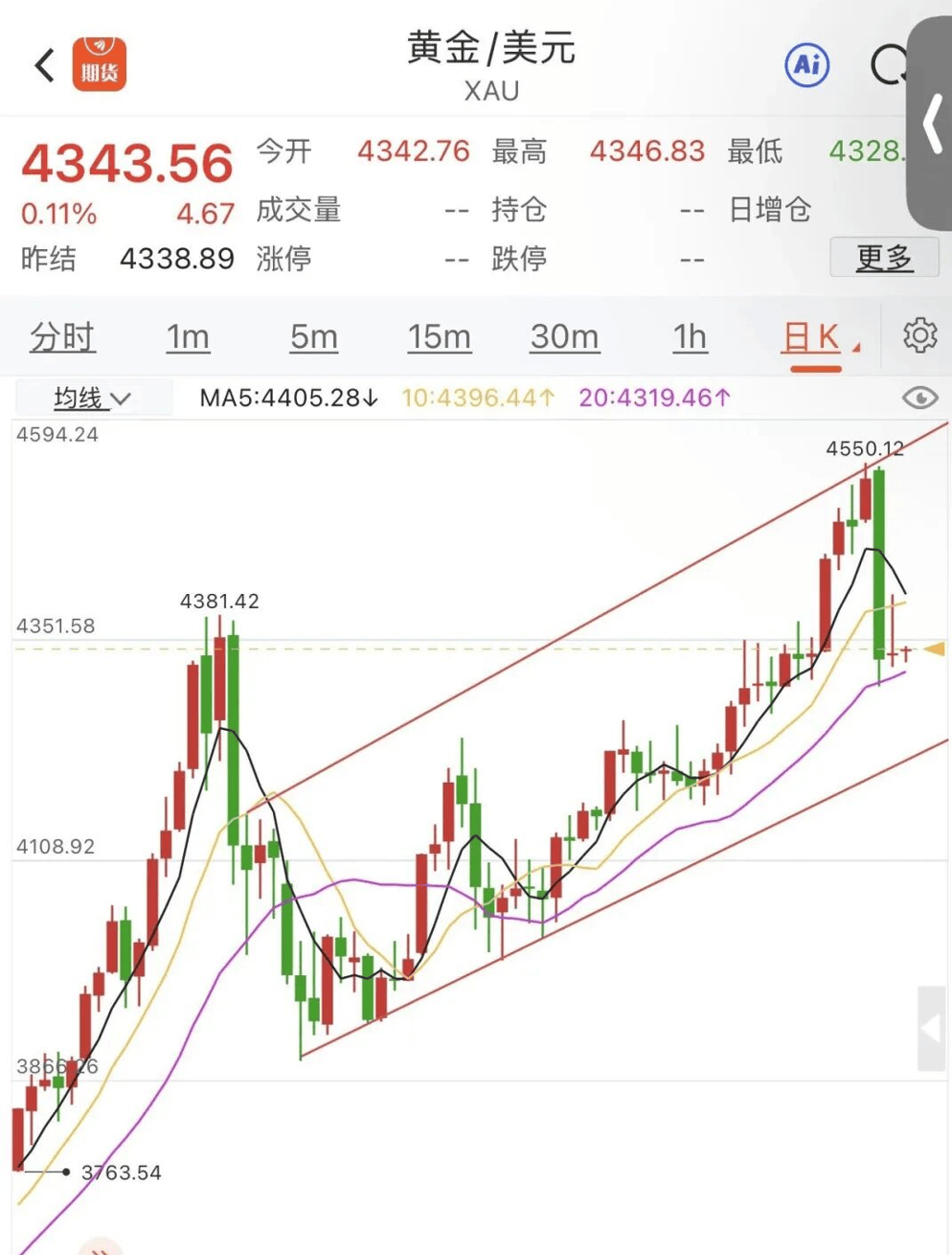Tap the 更多 button for more data
Viewport: 952px width, 1255px height.
(883, 258)
